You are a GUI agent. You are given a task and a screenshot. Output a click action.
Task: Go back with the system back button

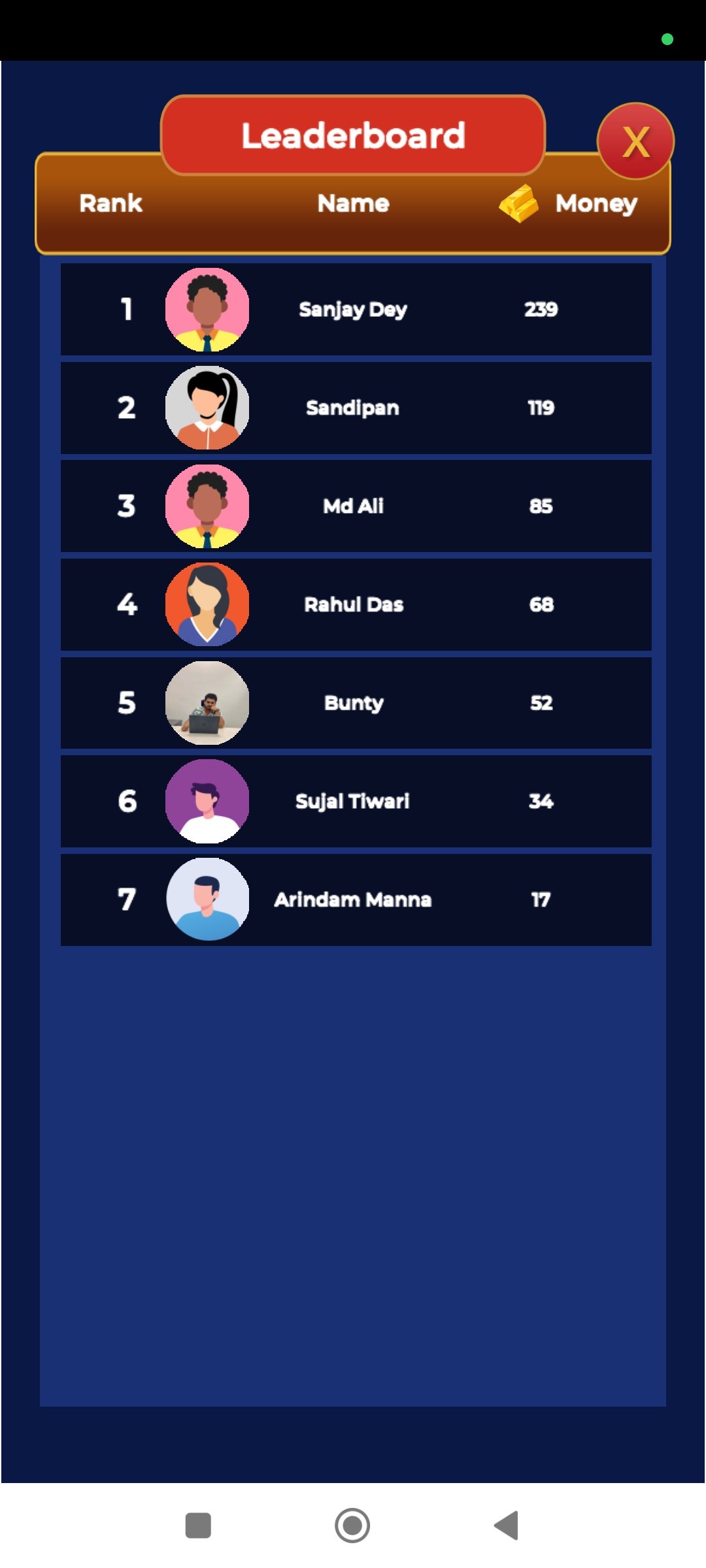click(x=507, y=1526)
